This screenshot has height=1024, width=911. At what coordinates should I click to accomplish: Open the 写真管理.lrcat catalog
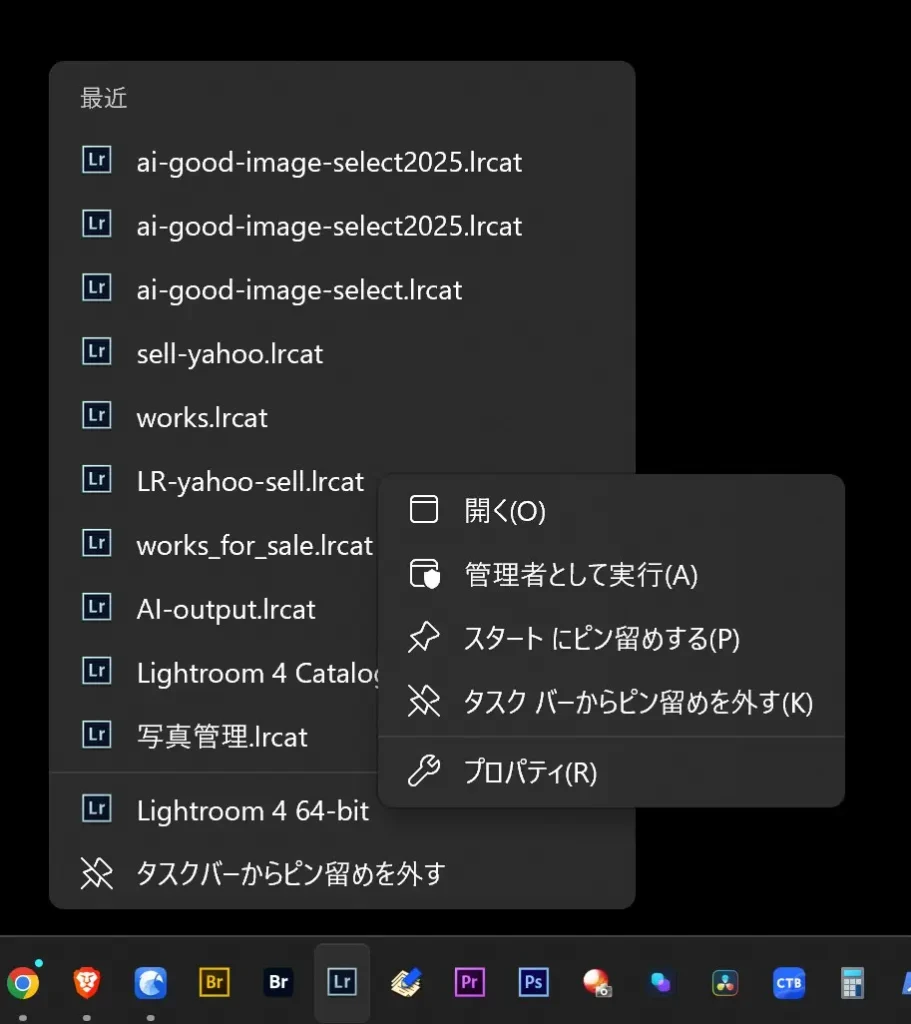222,737
